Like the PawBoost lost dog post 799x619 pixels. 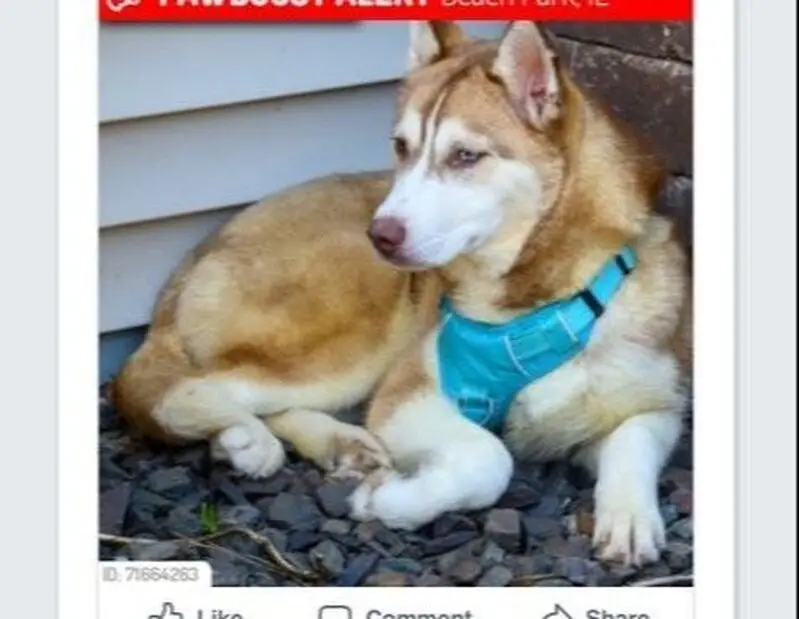click(196, 612)
